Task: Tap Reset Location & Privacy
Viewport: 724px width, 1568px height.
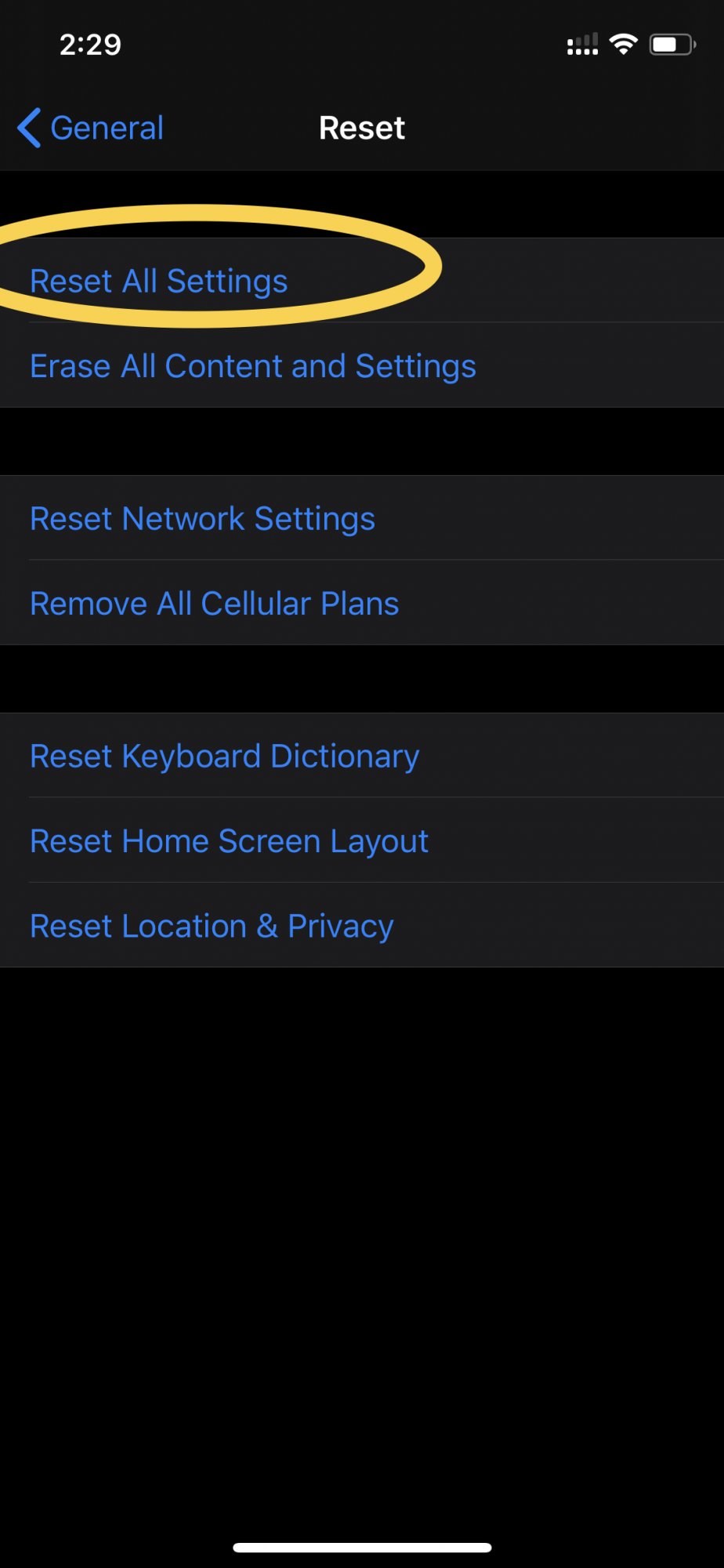Action: click(212, 926)
